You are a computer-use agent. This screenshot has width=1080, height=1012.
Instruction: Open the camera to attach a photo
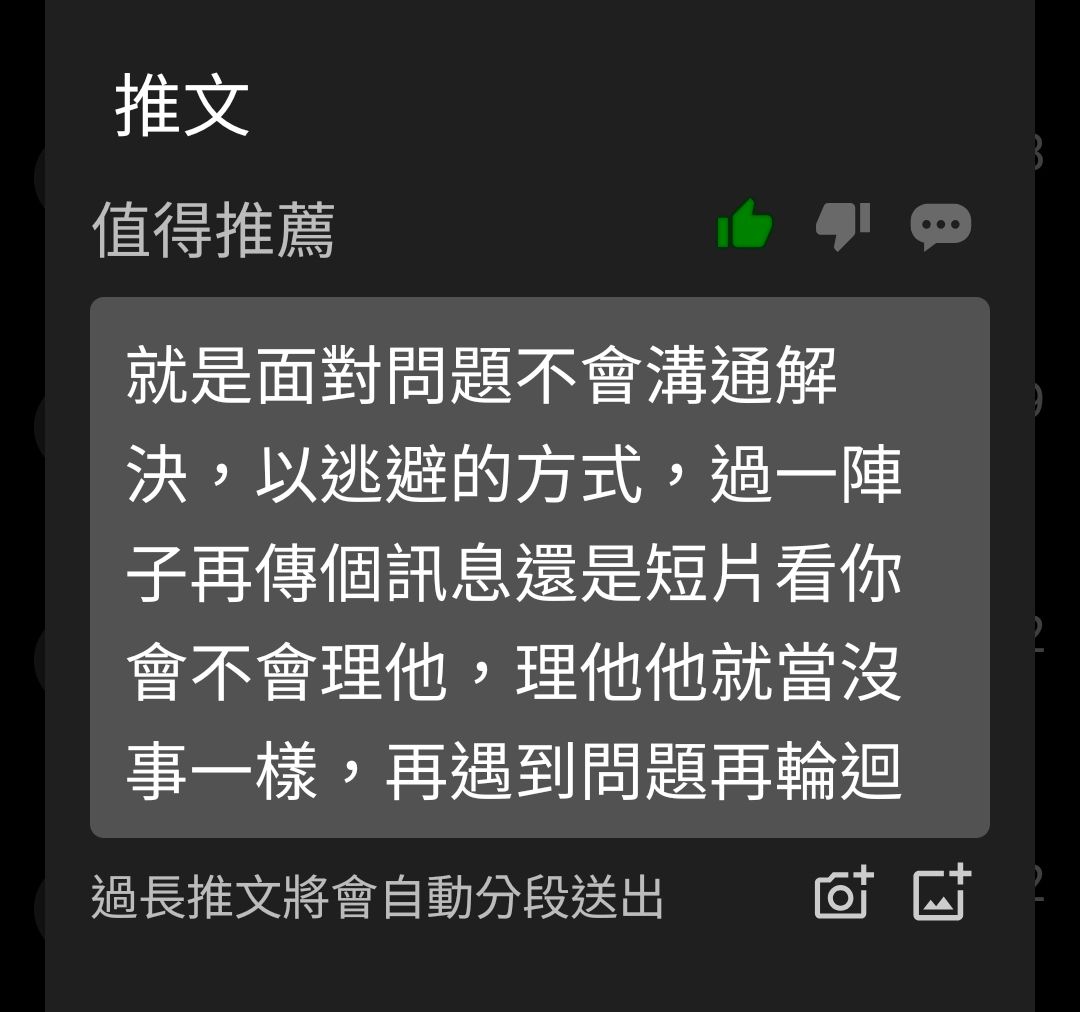pyautogui.click(x=844, y=894)
